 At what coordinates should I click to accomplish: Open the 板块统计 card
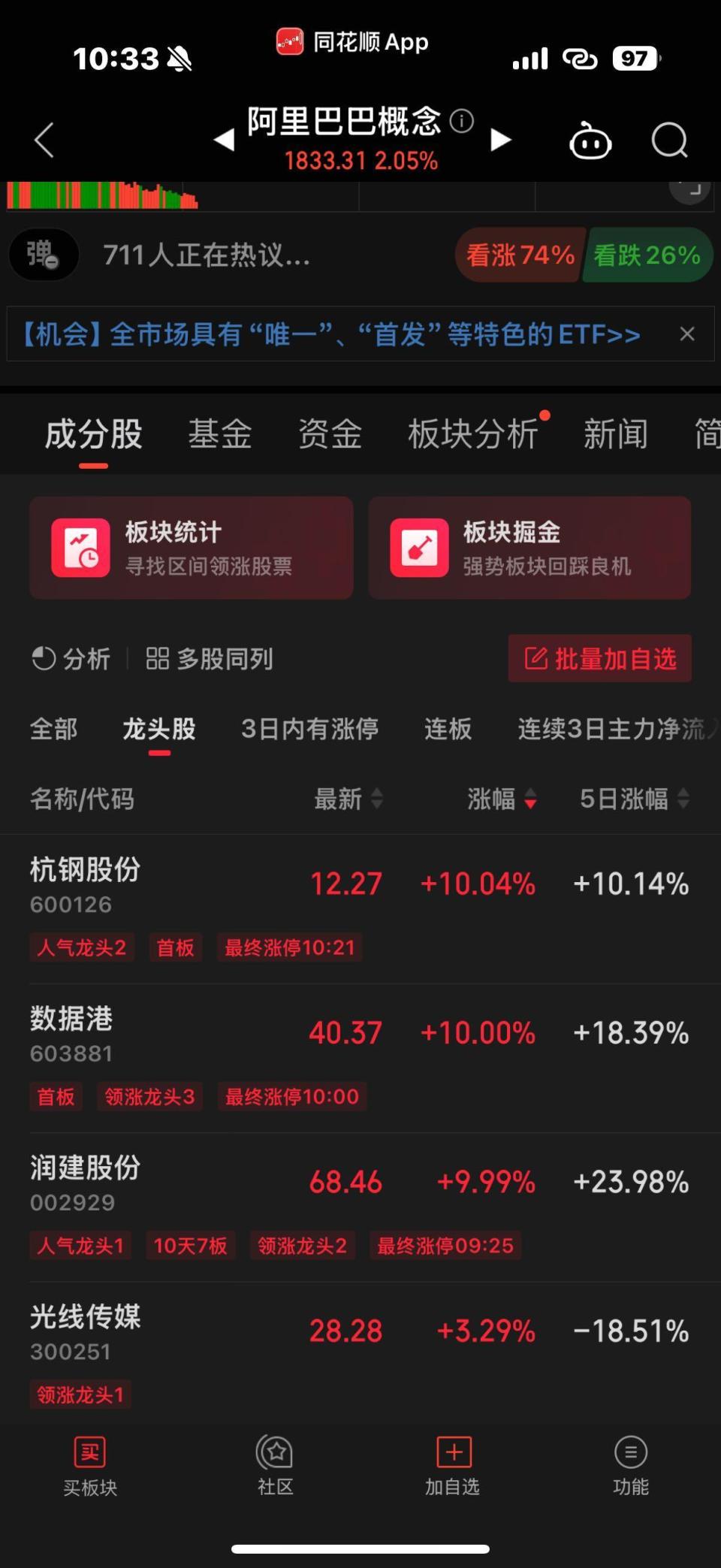[192, 548]
